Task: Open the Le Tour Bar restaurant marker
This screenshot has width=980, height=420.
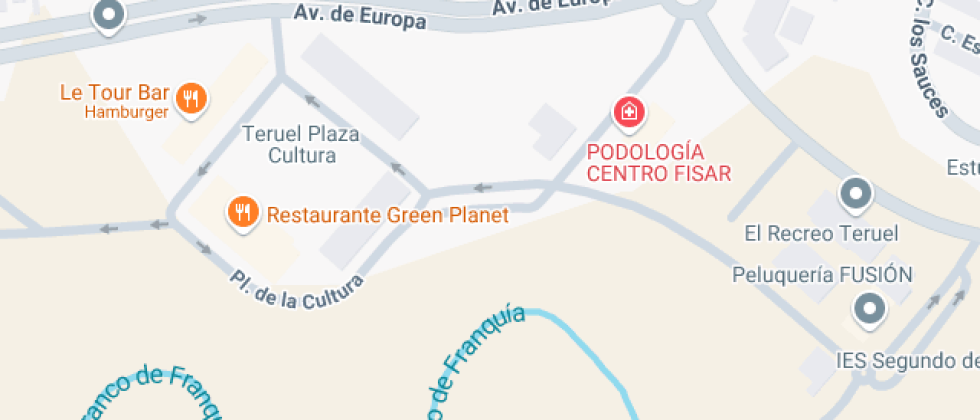Action: pyautogui.click(x=192, y=98)
